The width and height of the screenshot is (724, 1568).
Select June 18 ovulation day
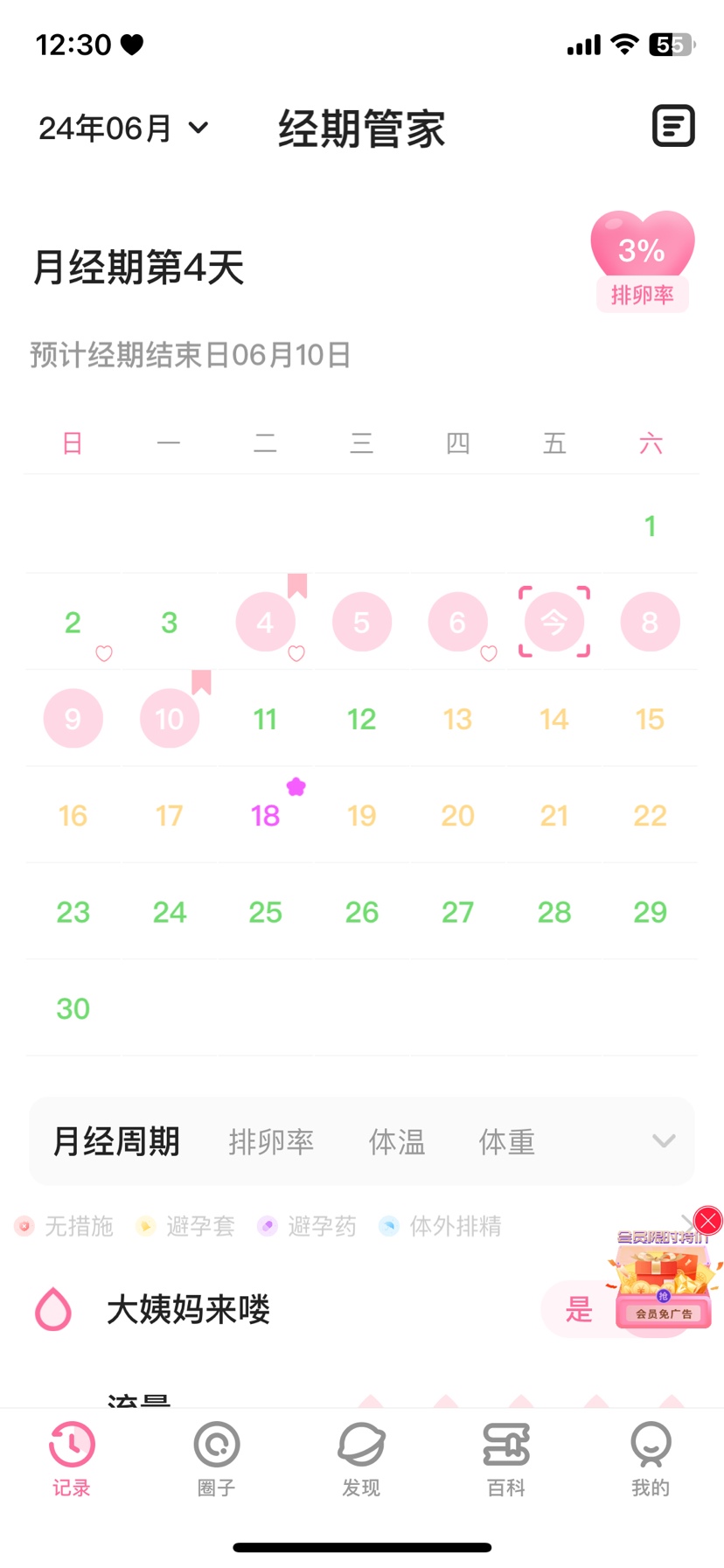(265, 816)
